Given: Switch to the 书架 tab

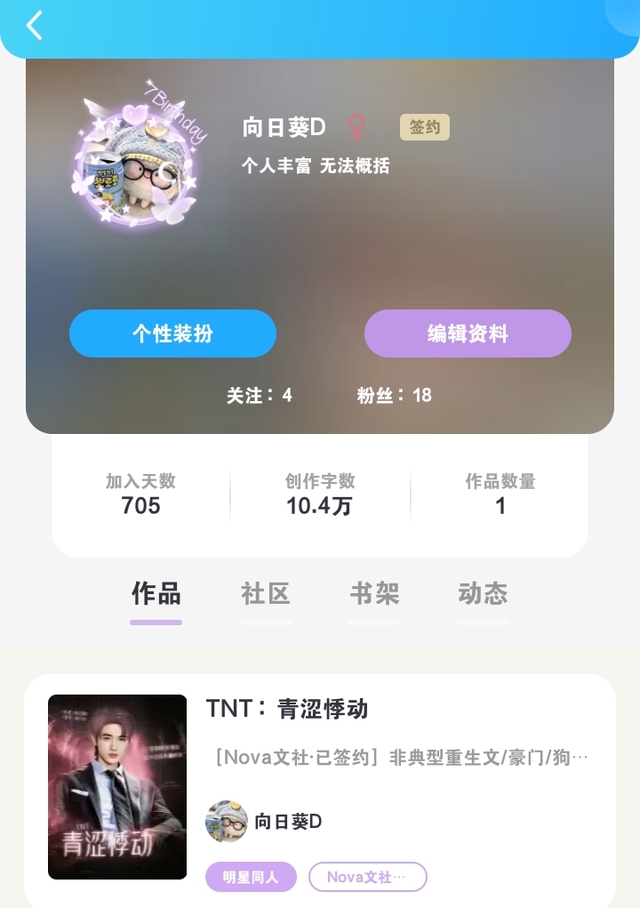Looking at the screenshot, I should pos(374,594).
